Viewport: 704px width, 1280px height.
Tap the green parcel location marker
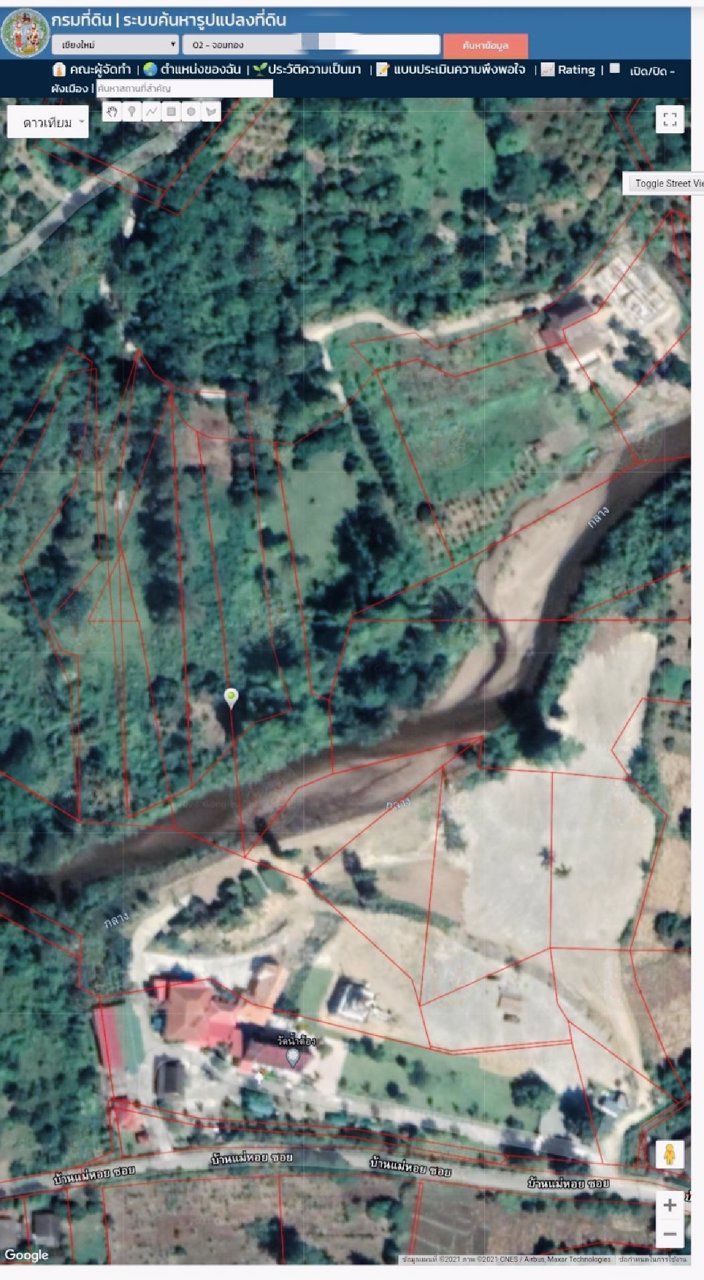pyautogui.click(x=232, y=697)
